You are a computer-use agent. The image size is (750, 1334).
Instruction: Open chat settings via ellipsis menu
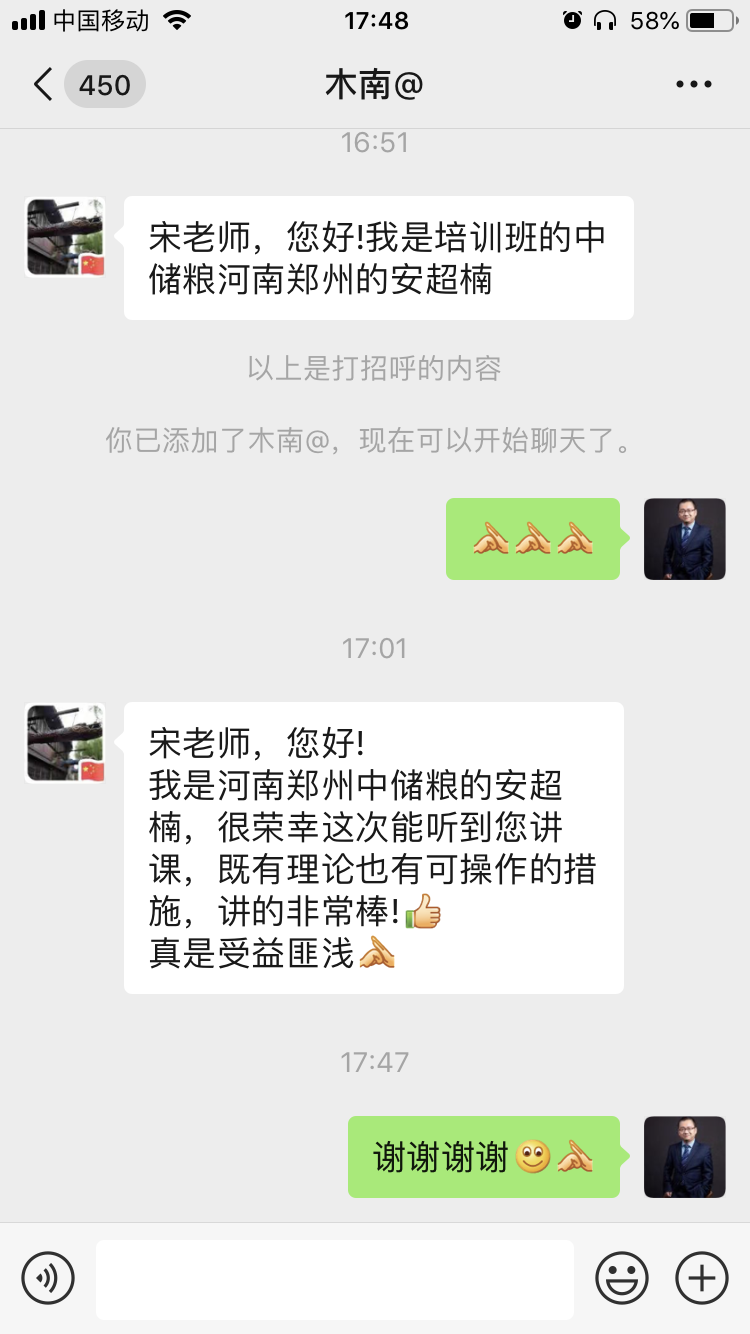693,84
